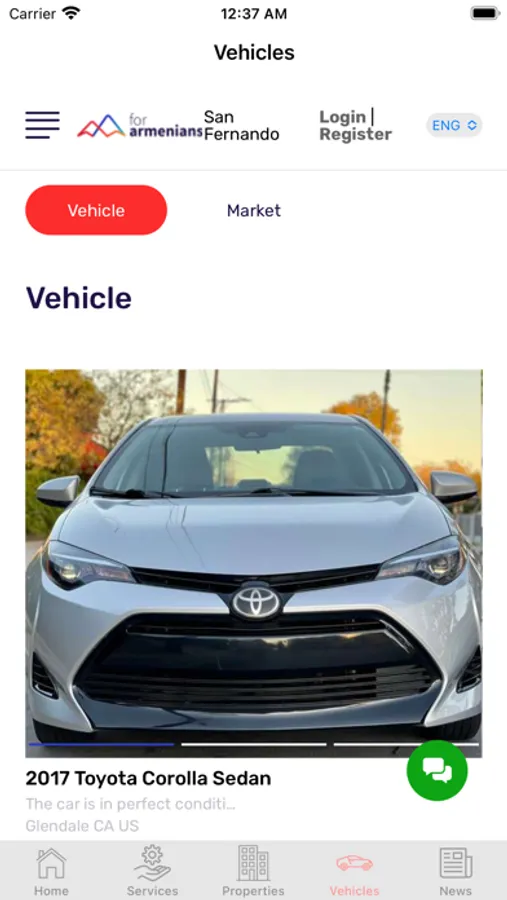This screenshot has height=900, width=507.
Task: Tap the Login link
Action: coord(343,117)
